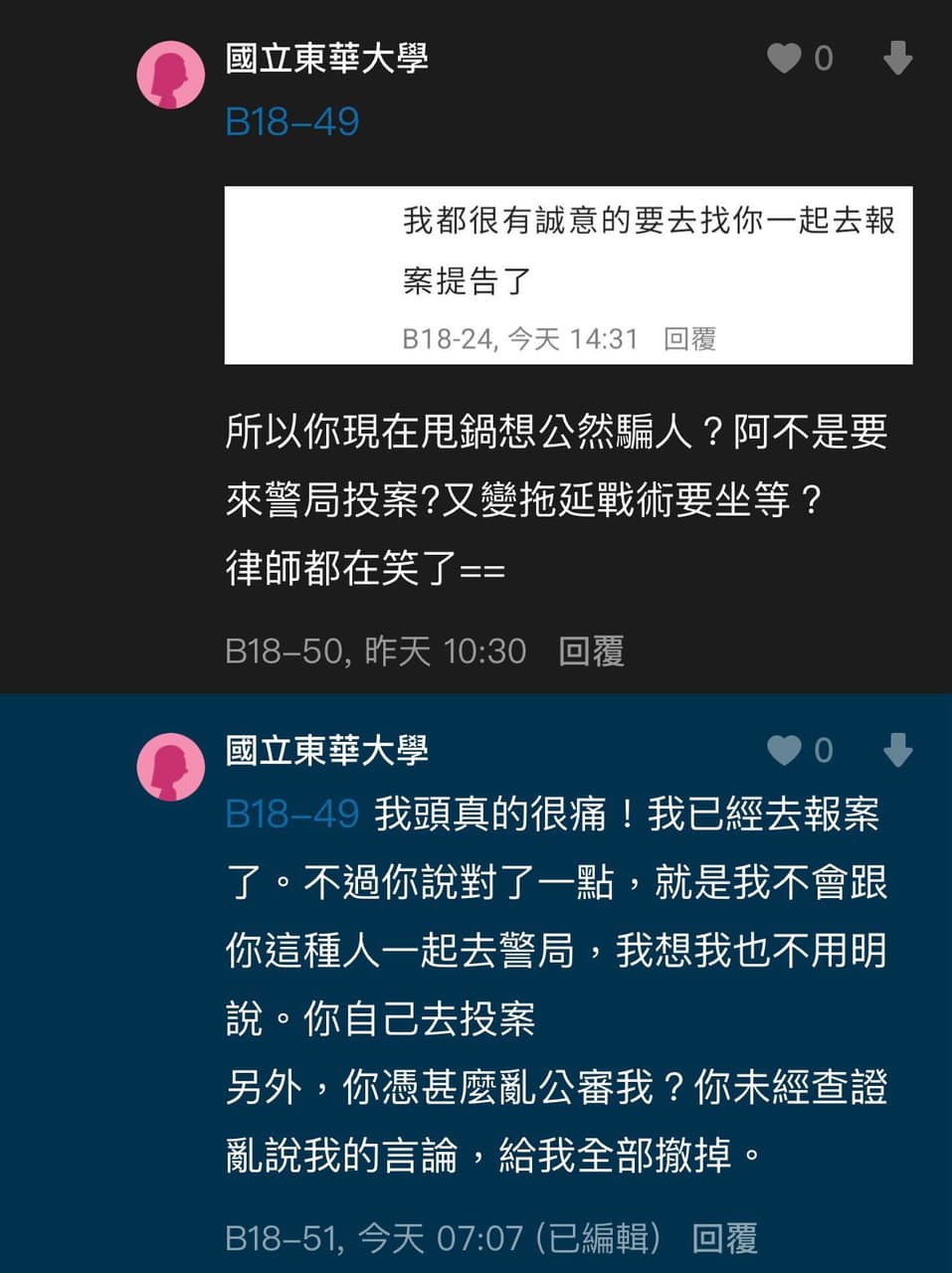Screen dimensions: 952x1273
Task: Downvote the B18-50 comment
Action: [x=897, y=59]
